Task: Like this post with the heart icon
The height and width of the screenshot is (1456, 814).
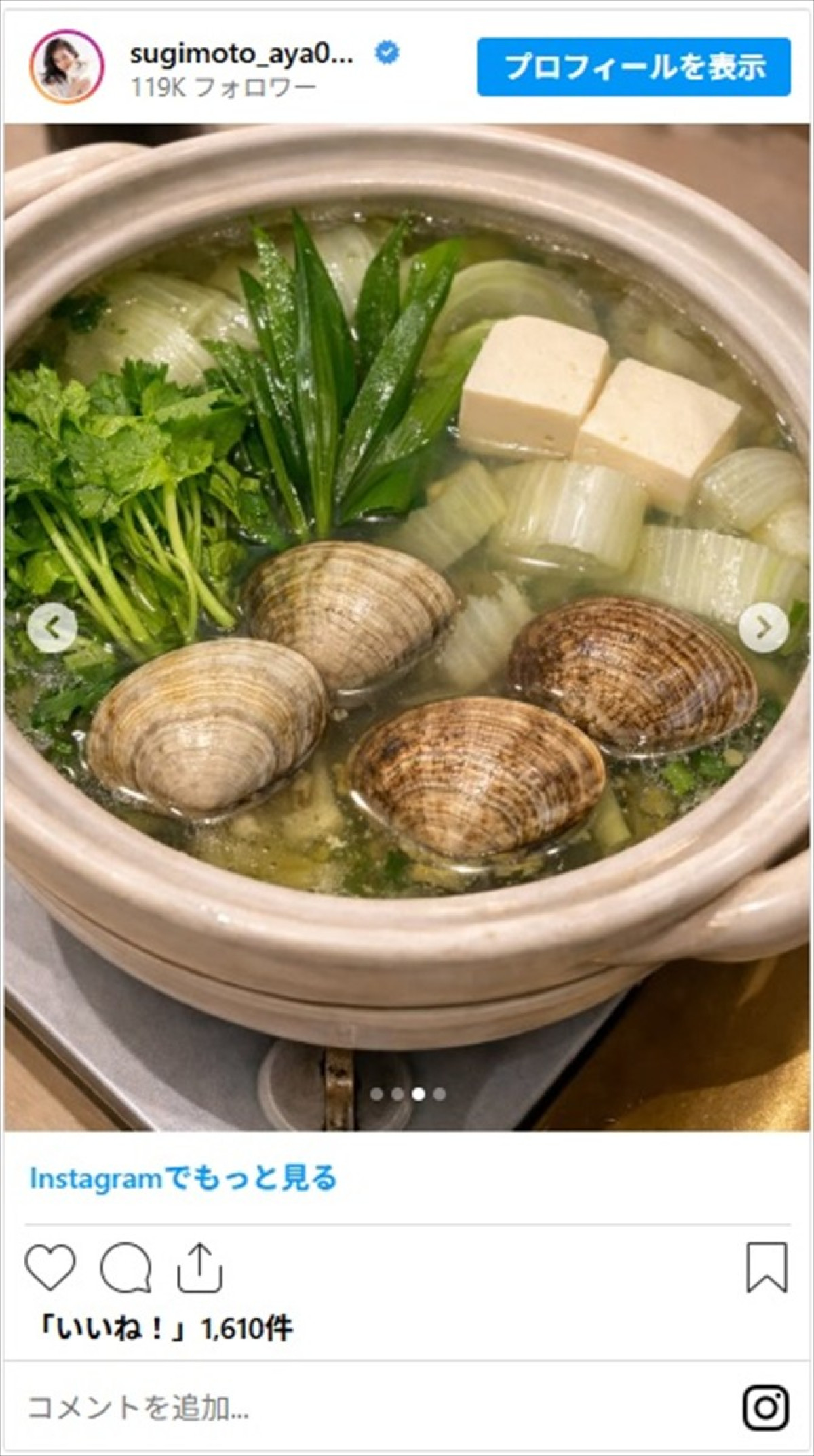Action: coord(50,1267)
